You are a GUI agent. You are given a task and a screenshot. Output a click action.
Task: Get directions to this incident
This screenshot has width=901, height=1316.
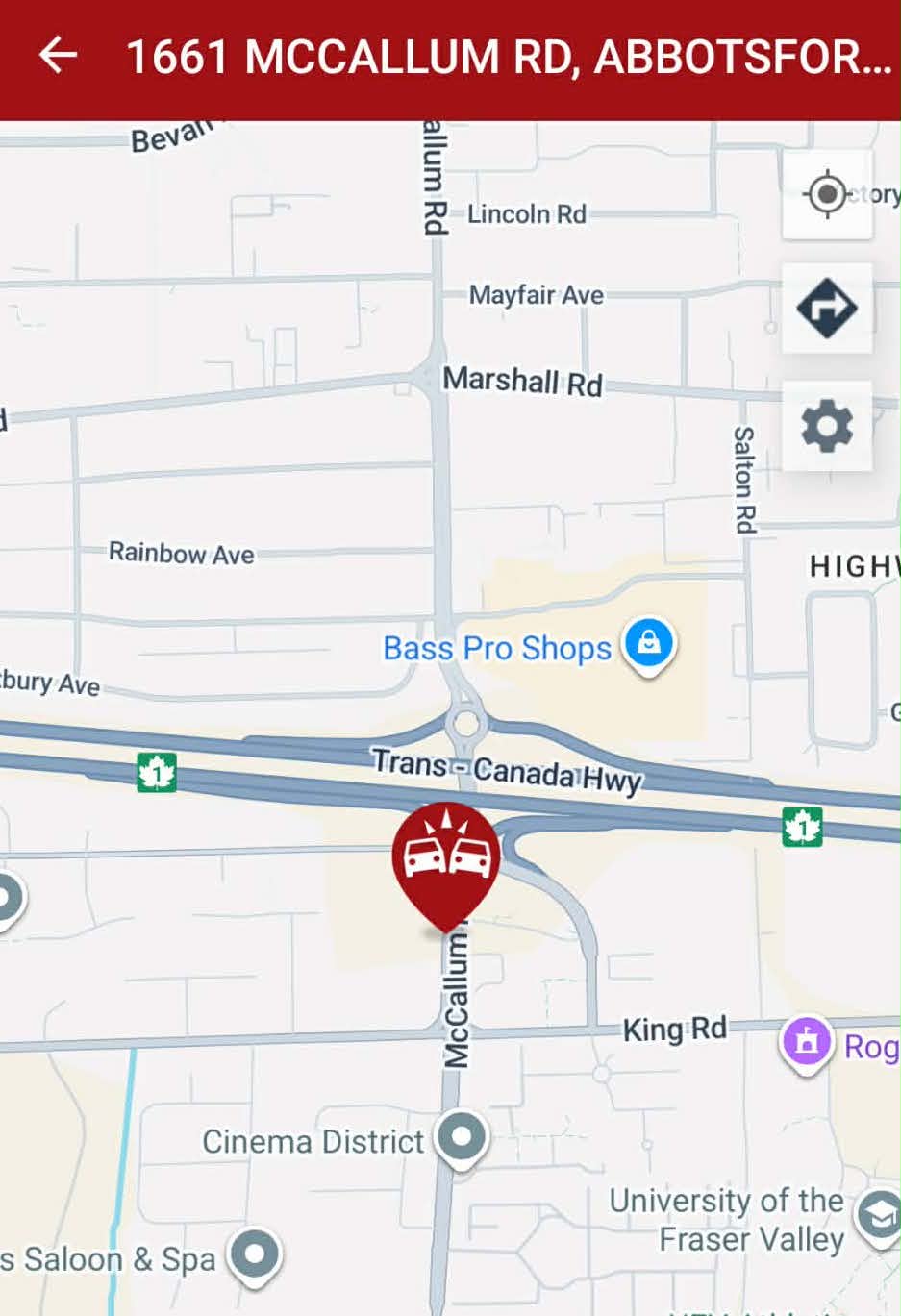pos(827,309)
